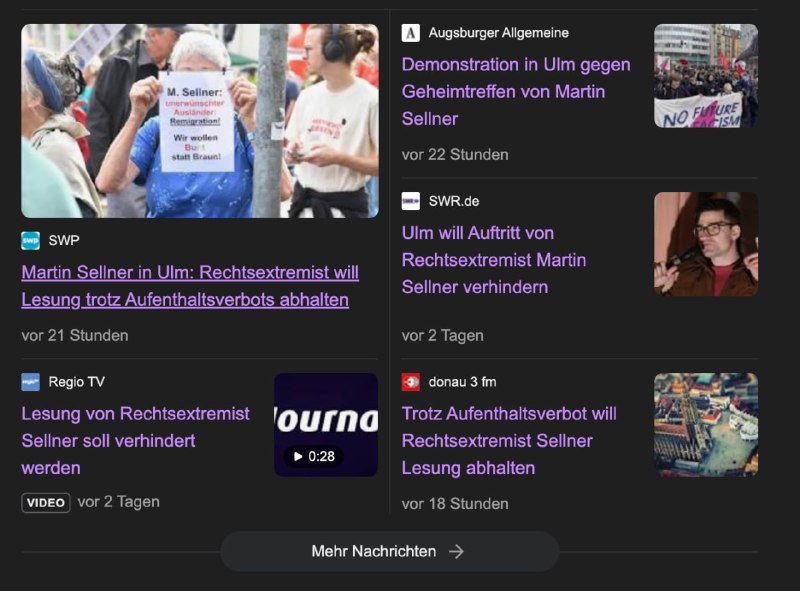800x591 pixels.
Task: Open the SWR.de man with microphone thumbnail
Action: pyautogui.click(x=705, y=244)
